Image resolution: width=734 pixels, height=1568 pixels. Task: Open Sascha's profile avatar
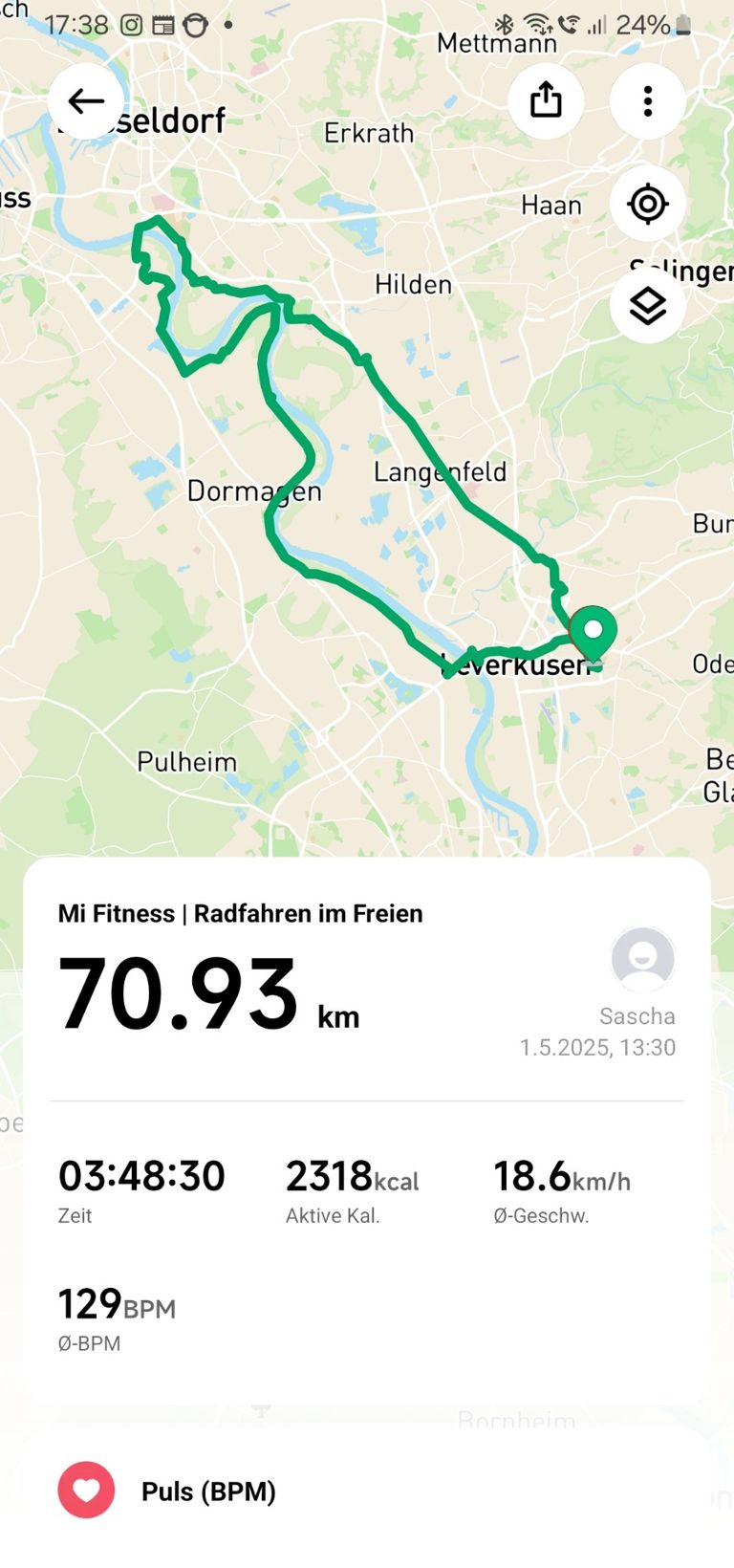coord(642,959)
